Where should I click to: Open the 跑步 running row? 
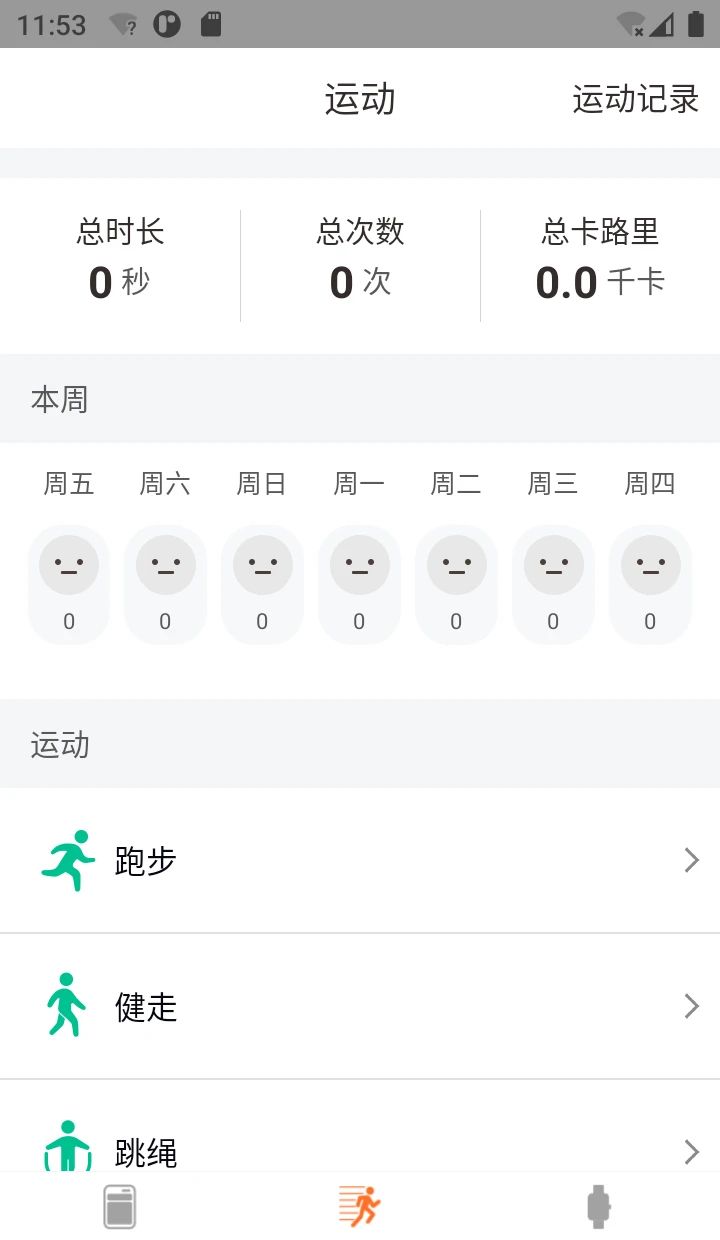pyautogui.click(x=360, y=860)
